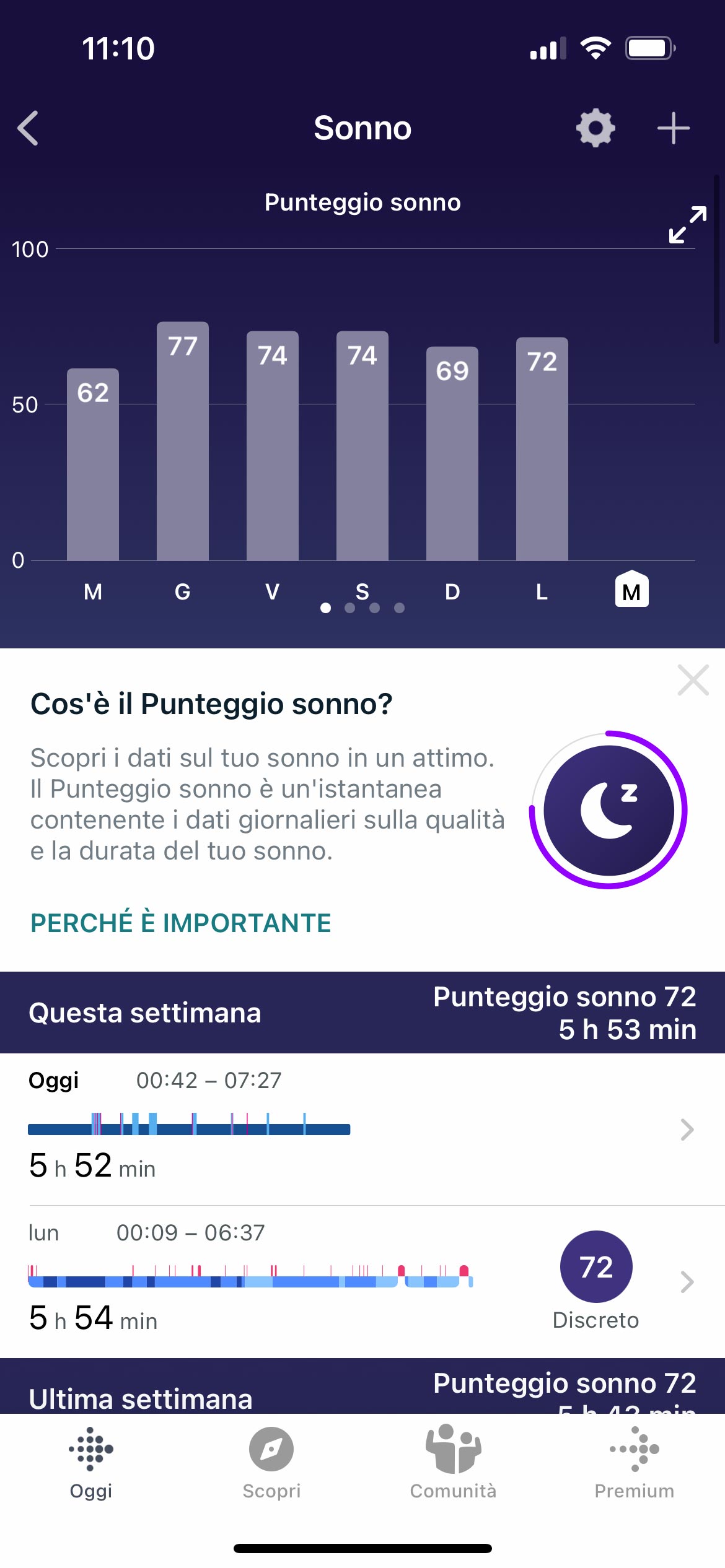Image resolution: width=725 pixels, height=1568 pixels.
Task: Select the bar showing score 77
Action: (182, 441)
